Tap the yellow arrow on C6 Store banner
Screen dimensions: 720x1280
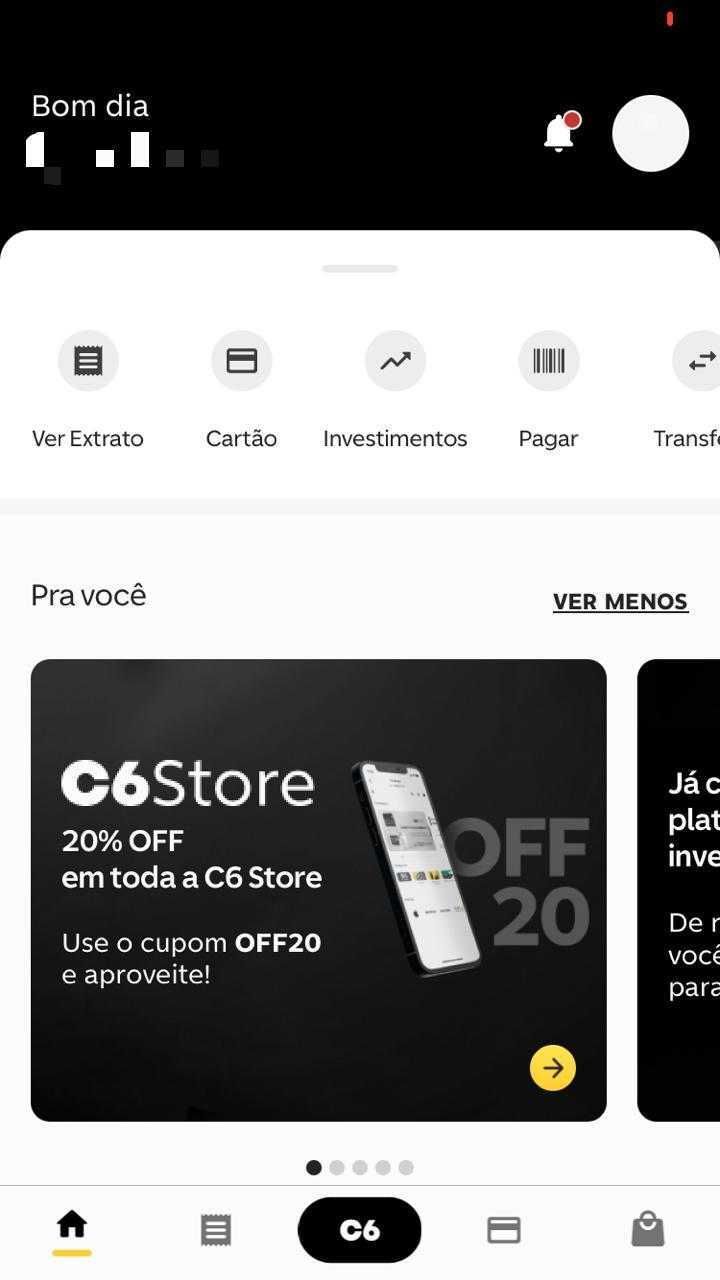point(553,1068)
